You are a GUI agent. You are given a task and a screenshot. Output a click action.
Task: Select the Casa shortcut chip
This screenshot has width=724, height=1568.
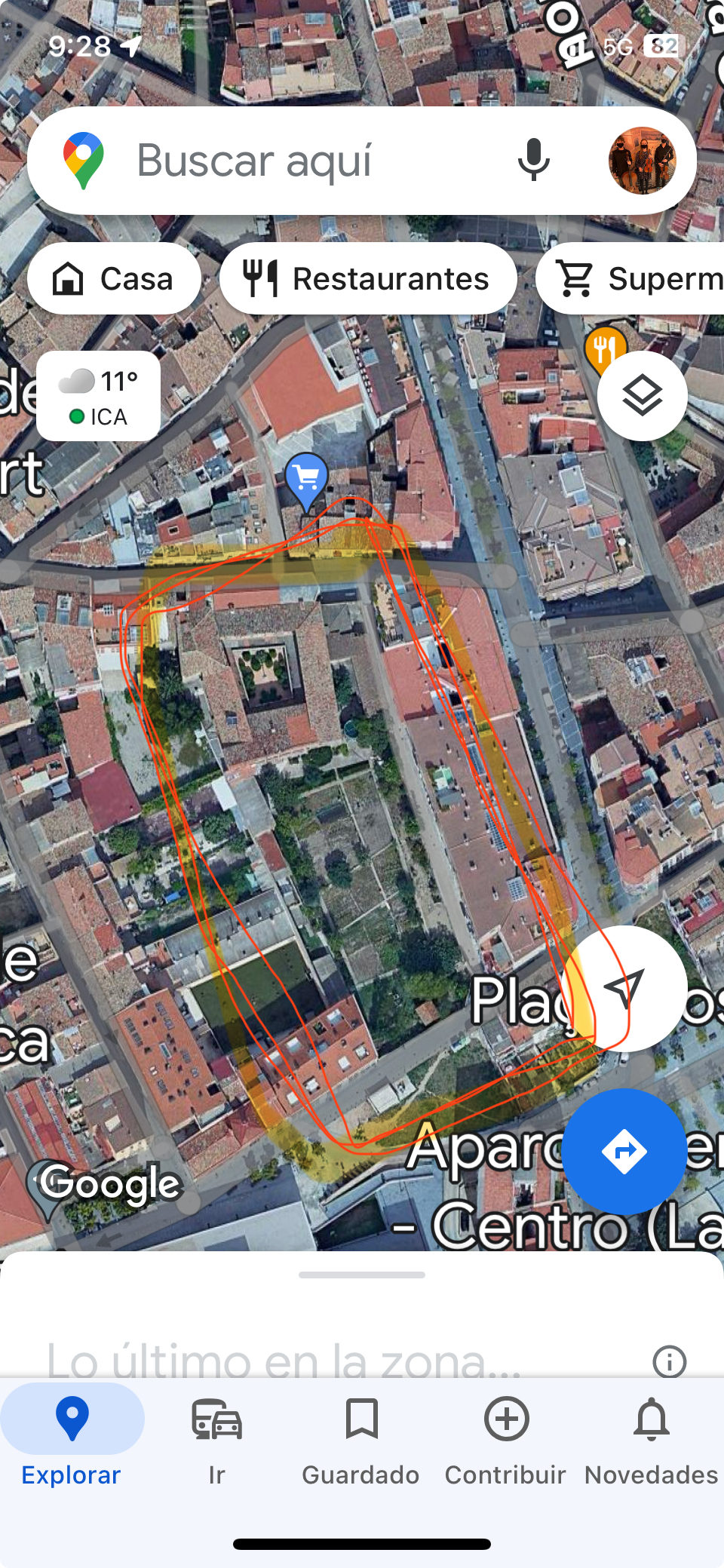pyautogui.click(x=114, y=278)
